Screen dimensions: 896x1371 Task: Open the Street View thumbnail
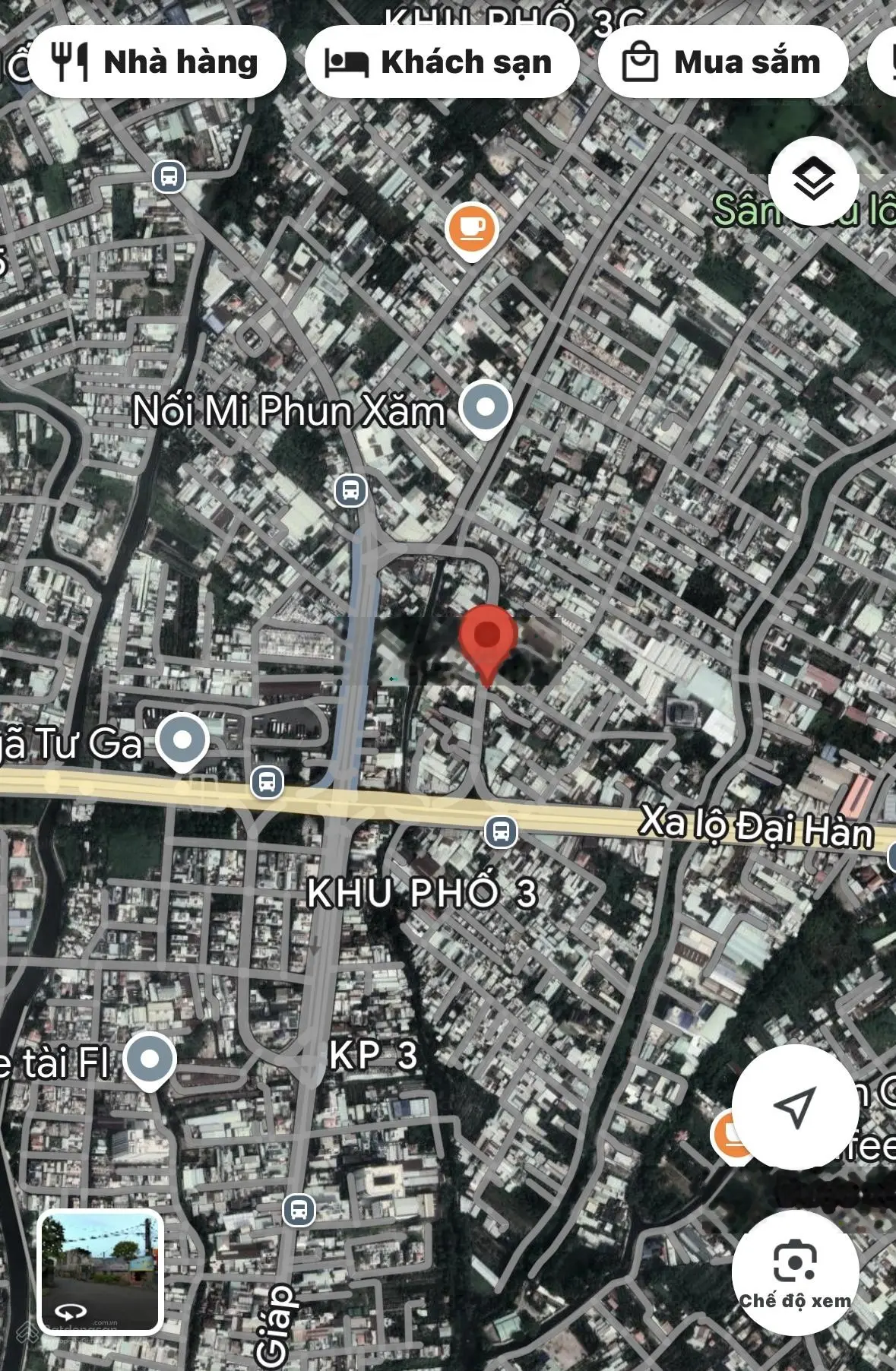coord(100,1271)
